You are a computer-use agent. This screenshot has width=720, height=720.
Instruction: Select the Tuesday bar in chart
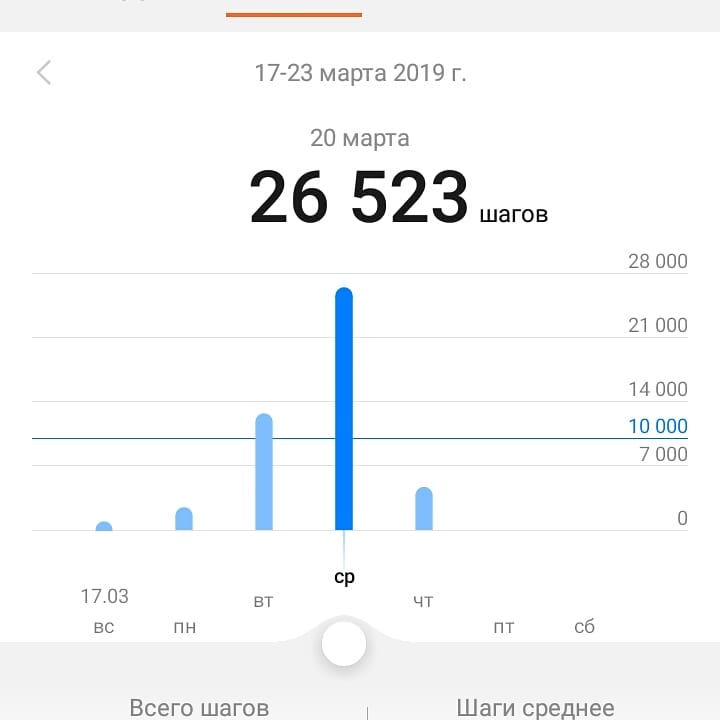click(x=264, y=472)
